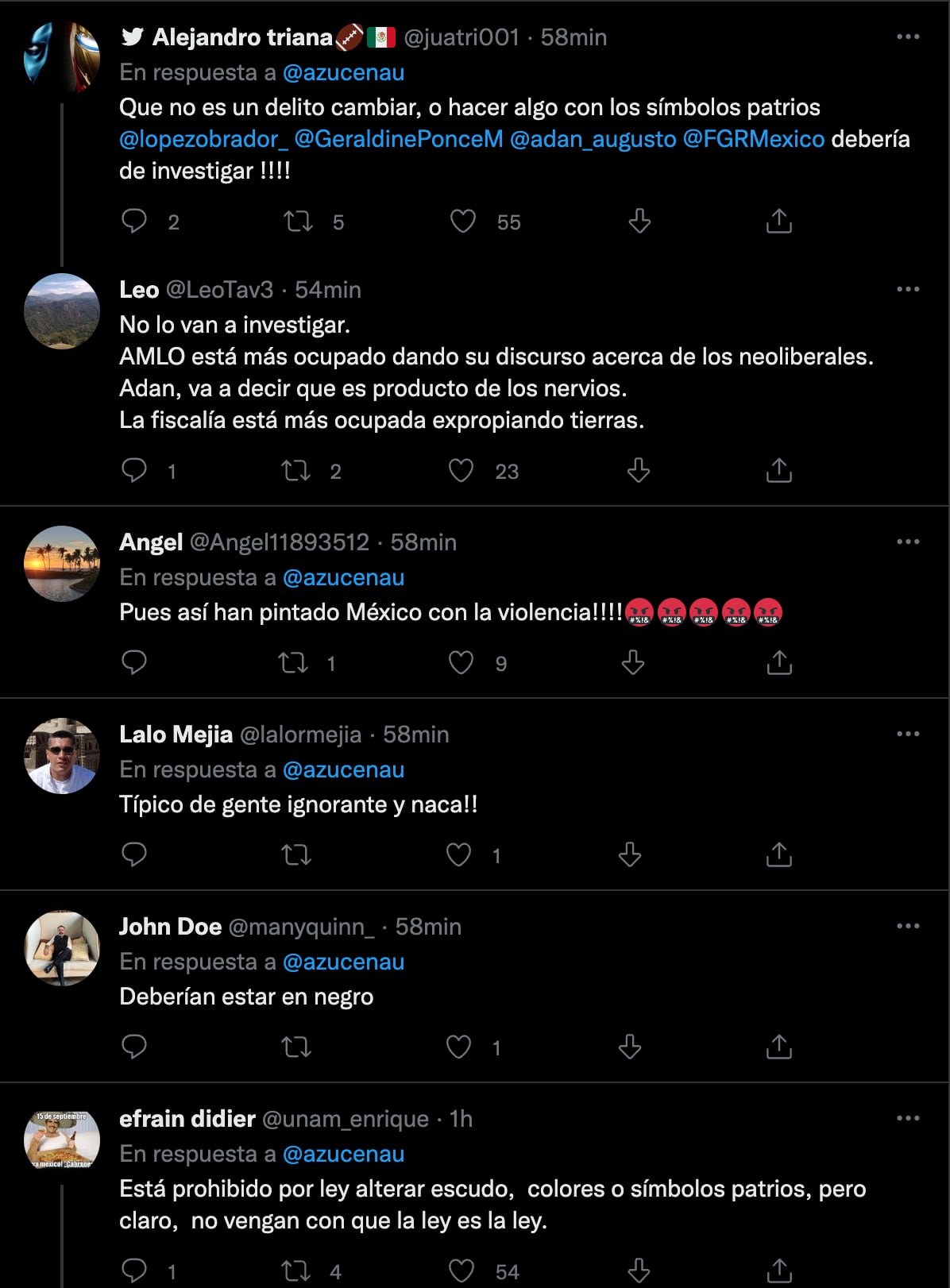Image resolution: width=950 pixels, height=1288 pixels.
Task: Open overflow menu on John Doe's tweet
Action: (x=907, y=927)
